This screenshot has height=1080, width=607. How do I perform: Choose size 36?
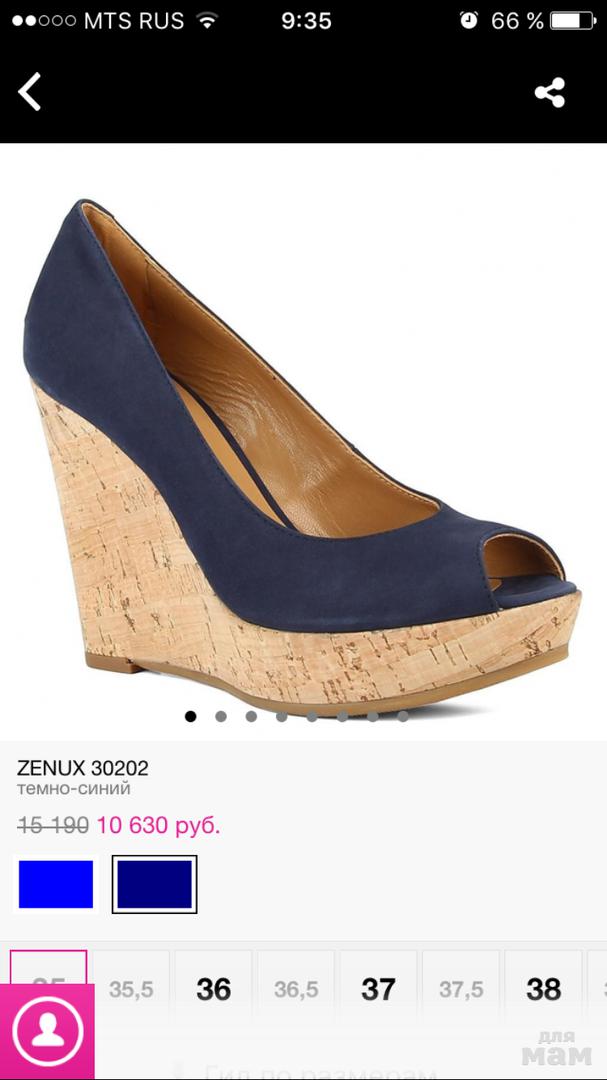(213, 989)
